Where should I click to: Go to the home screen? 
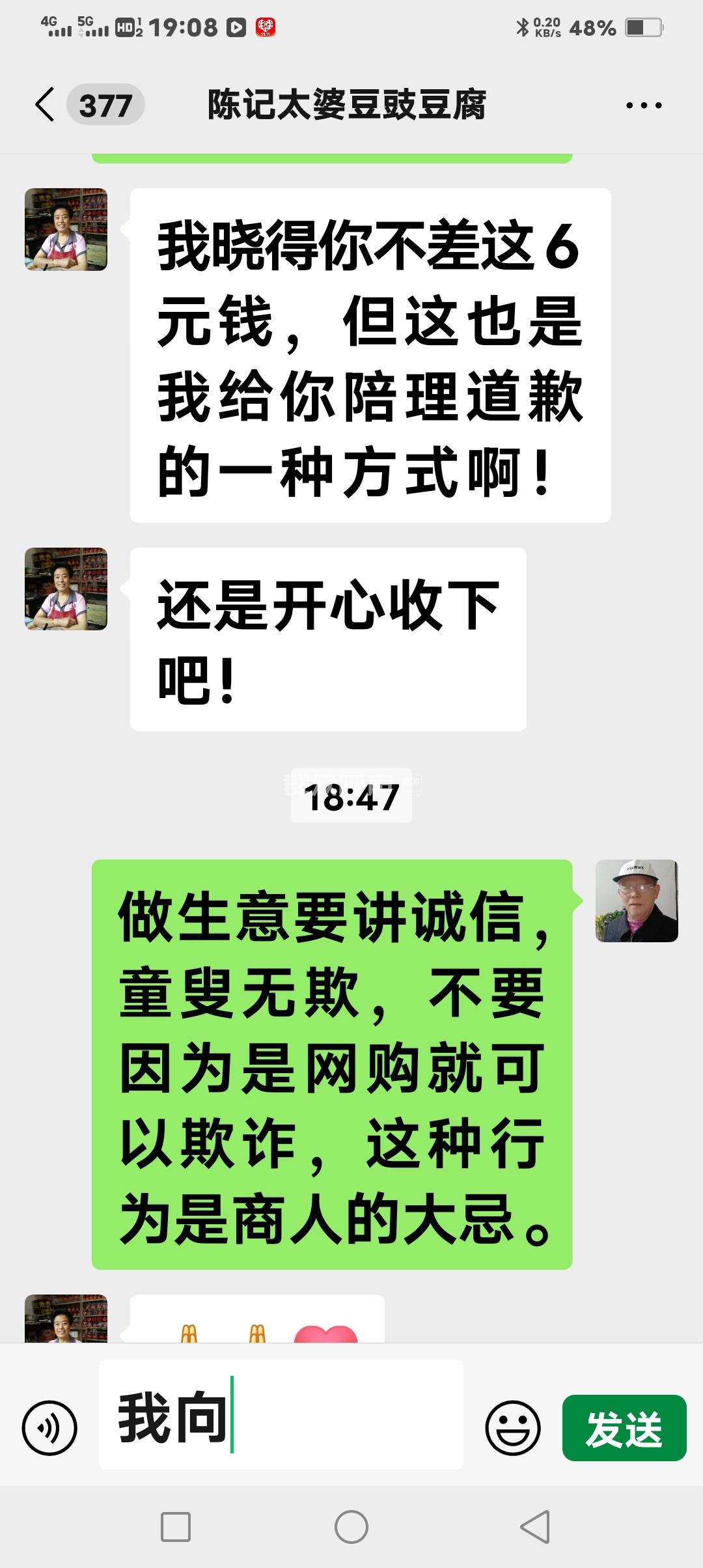point(351,1527)
